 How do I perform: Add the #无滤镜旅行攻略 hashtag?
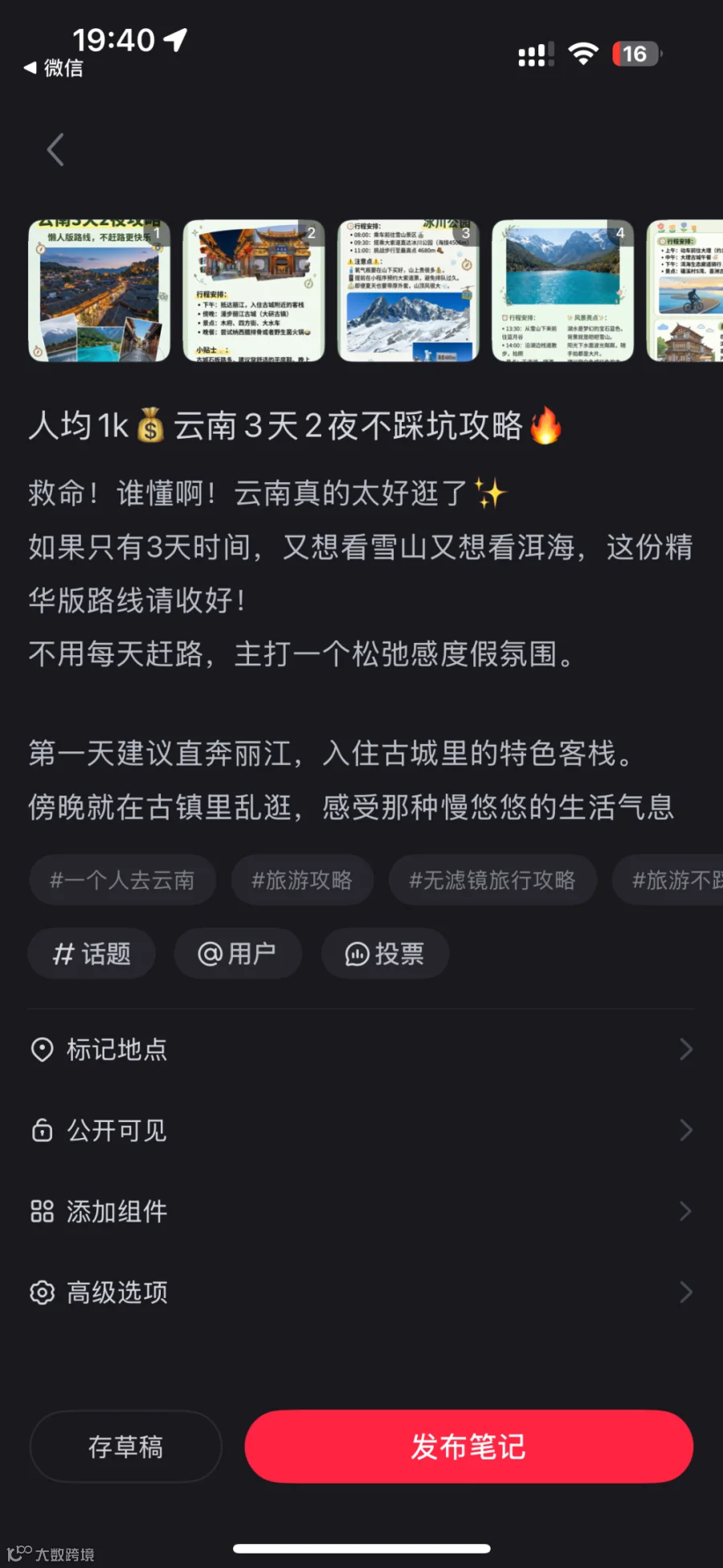492,880
